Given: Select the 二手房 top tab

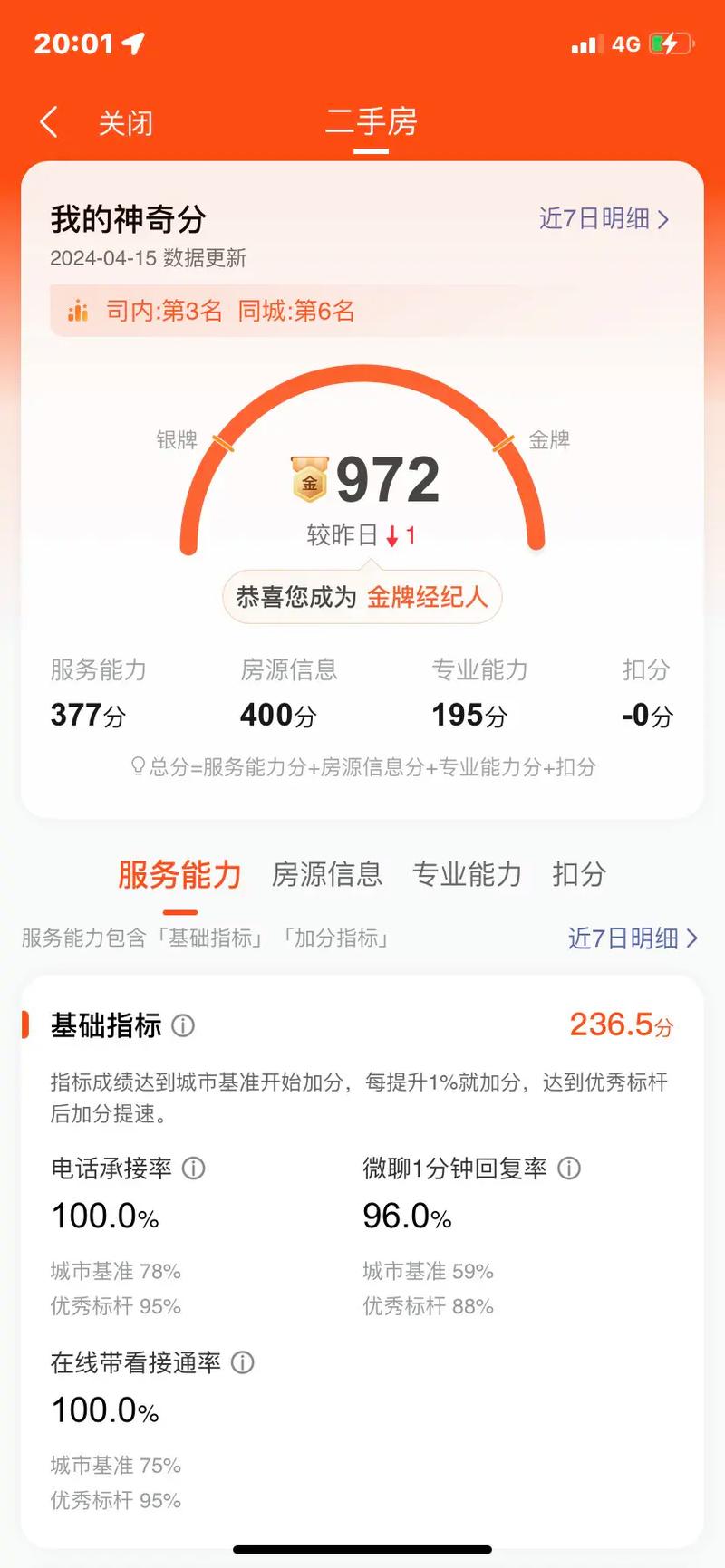Looking at the screenshot, I should (371, 122).
